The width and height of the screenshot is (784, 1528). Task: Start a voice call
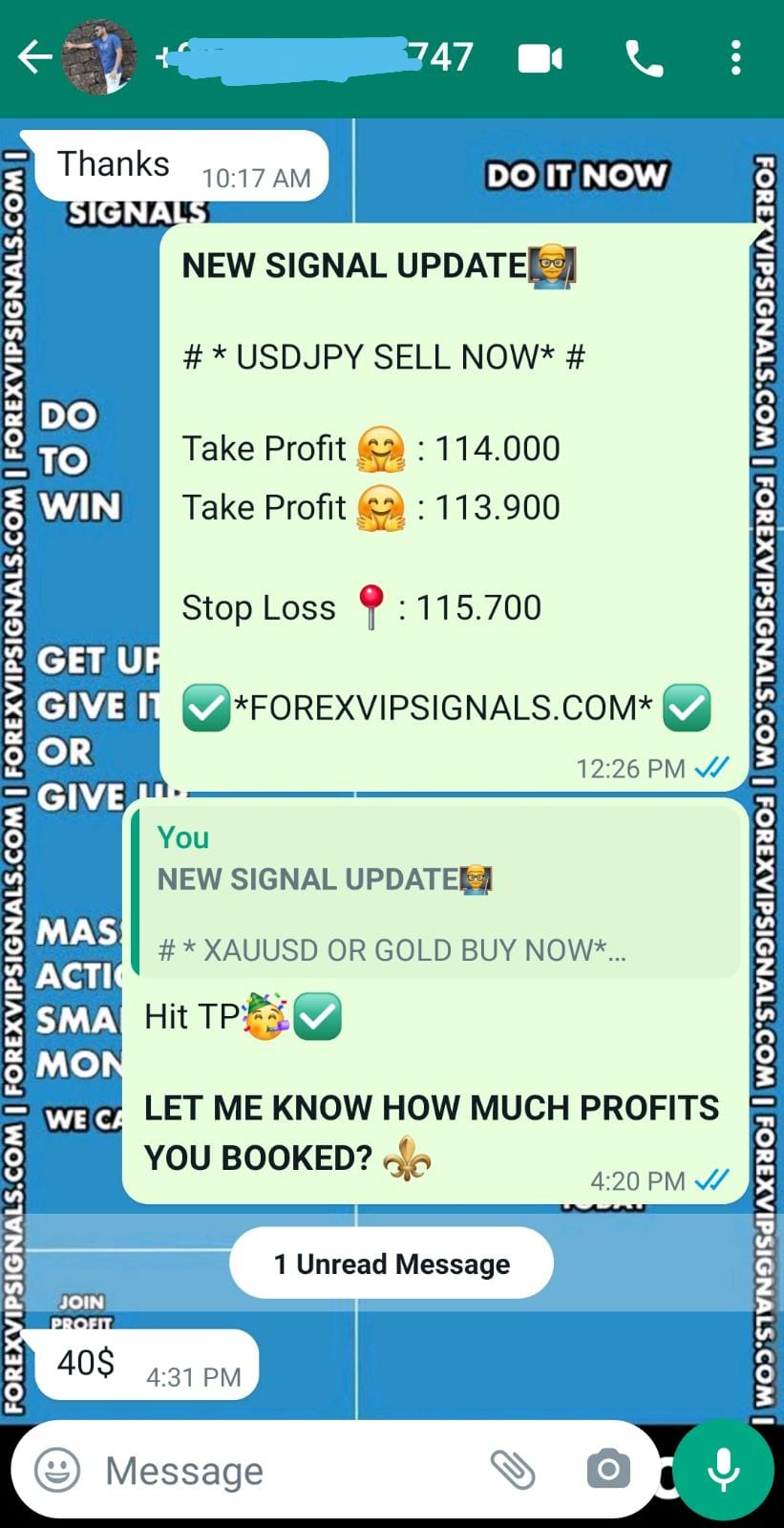(644, 58)
